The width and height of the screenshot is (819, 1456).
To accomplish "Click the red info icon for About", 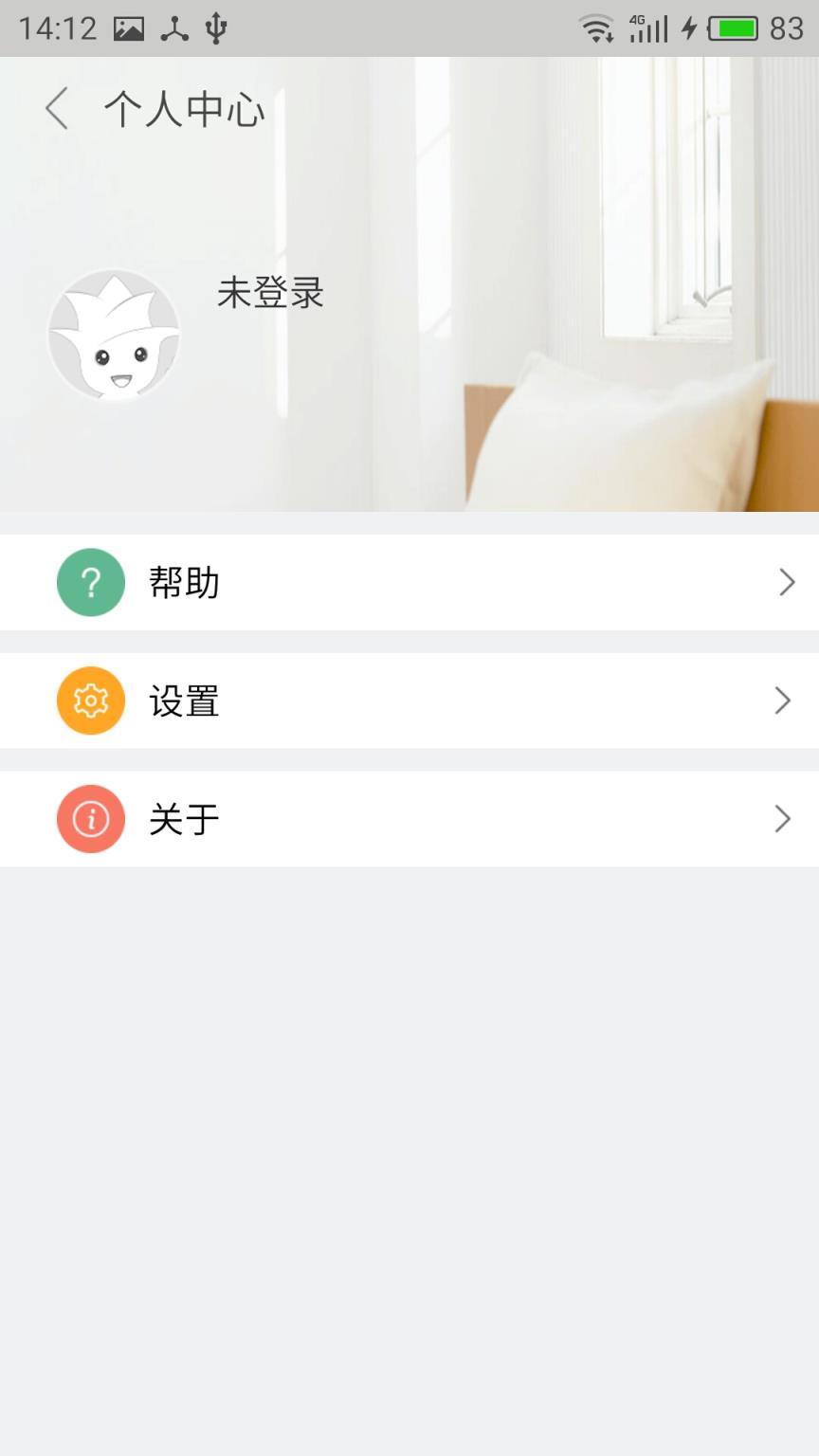I will click(x=90, y=818).
